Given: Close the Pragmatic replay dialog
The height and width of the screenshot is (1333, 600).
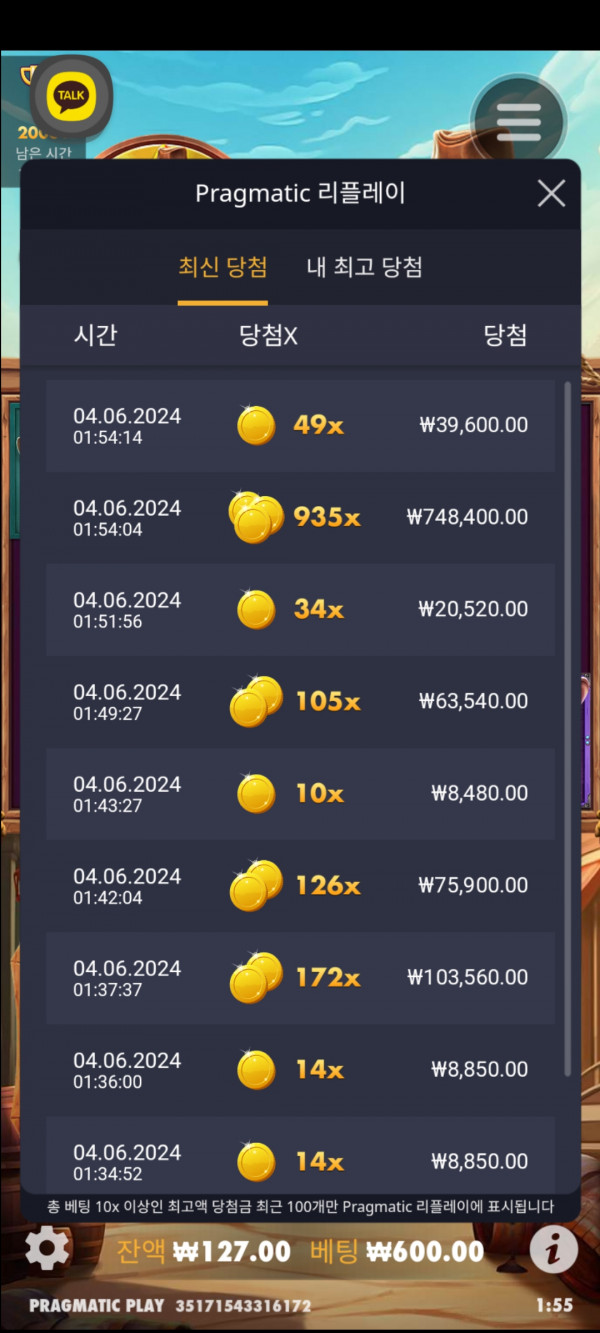Looking at the screenshot, I should [551, 194].
